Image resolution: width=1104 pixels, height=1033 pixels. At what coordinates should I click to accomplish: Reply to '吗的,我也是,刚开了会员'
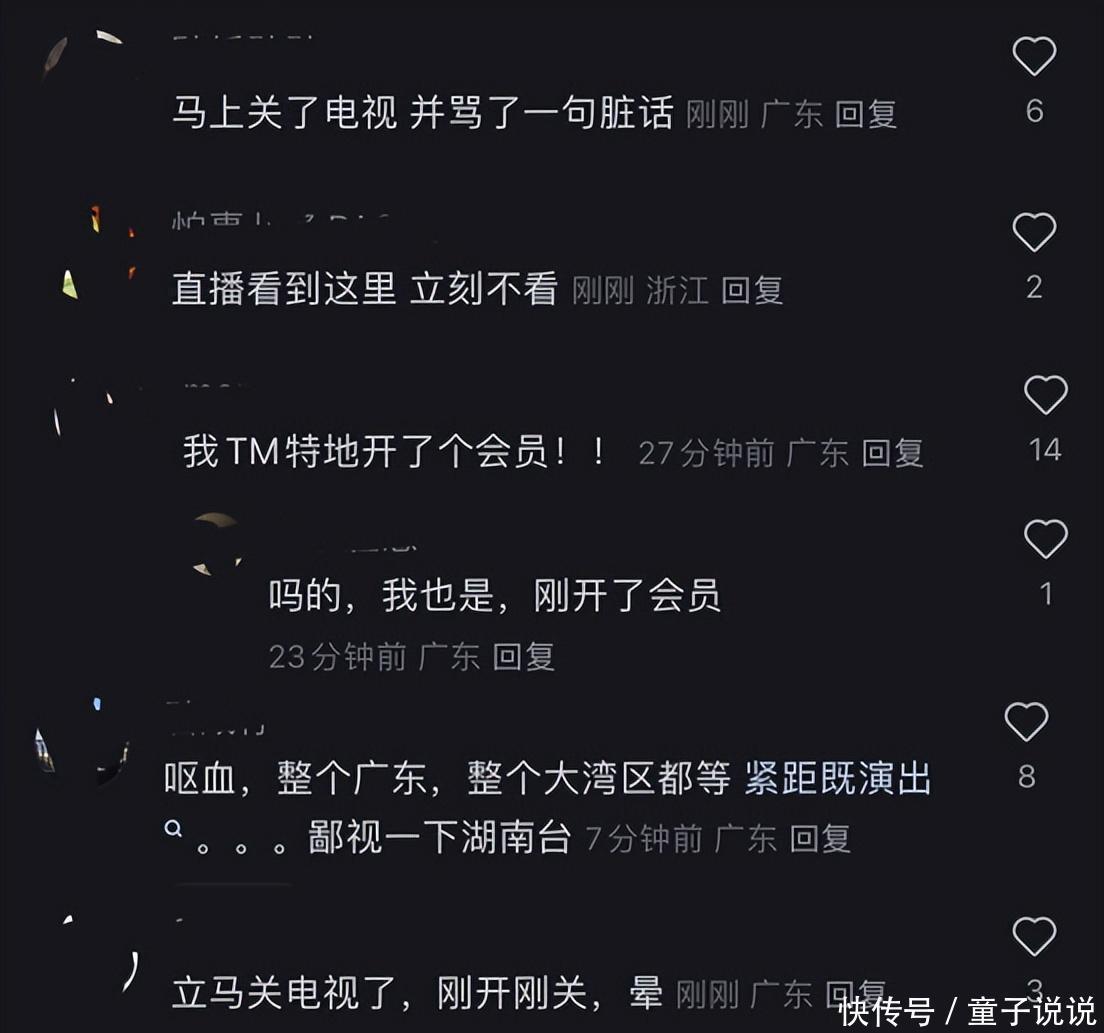point(523,657)
